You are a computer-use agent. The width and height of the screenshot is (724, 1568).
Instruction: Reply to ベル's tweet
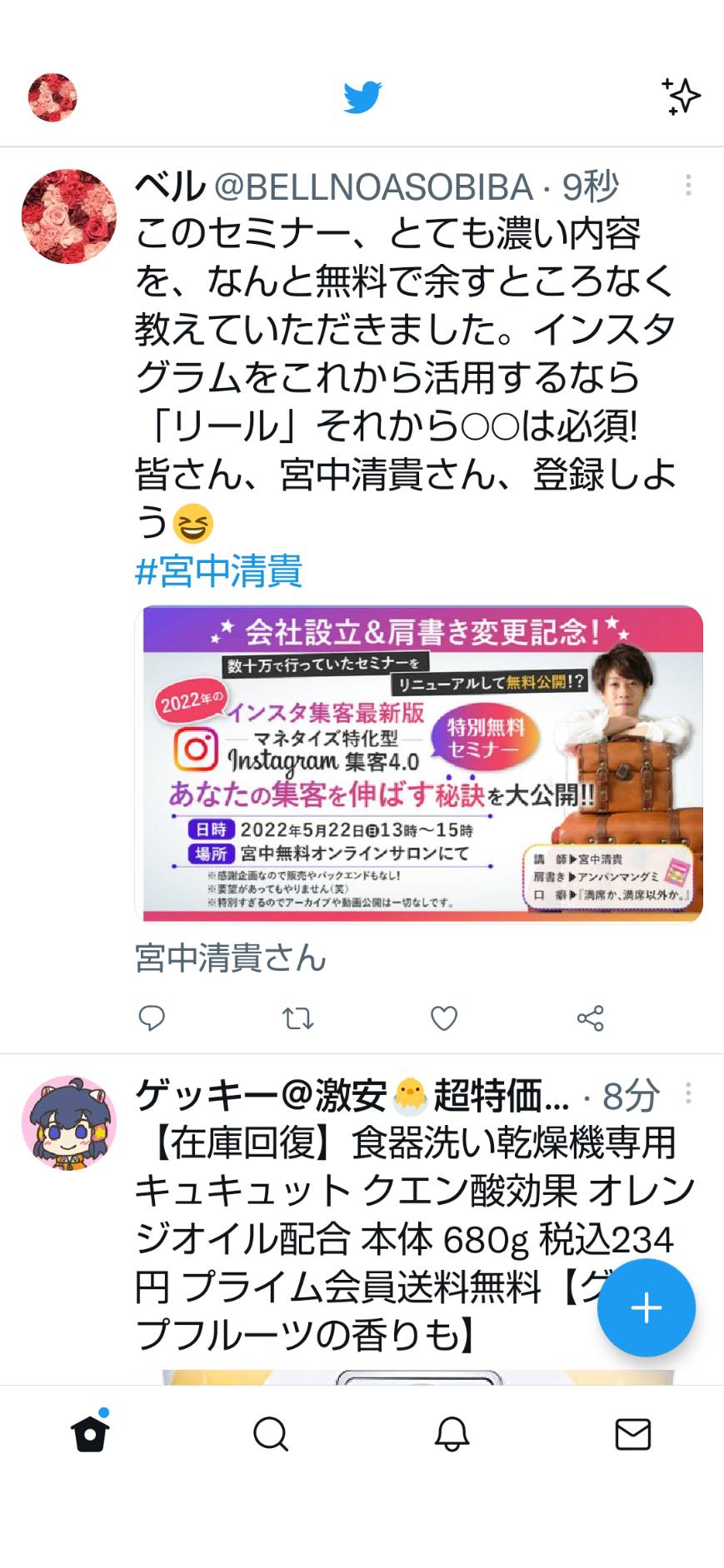coord(152,1018)
